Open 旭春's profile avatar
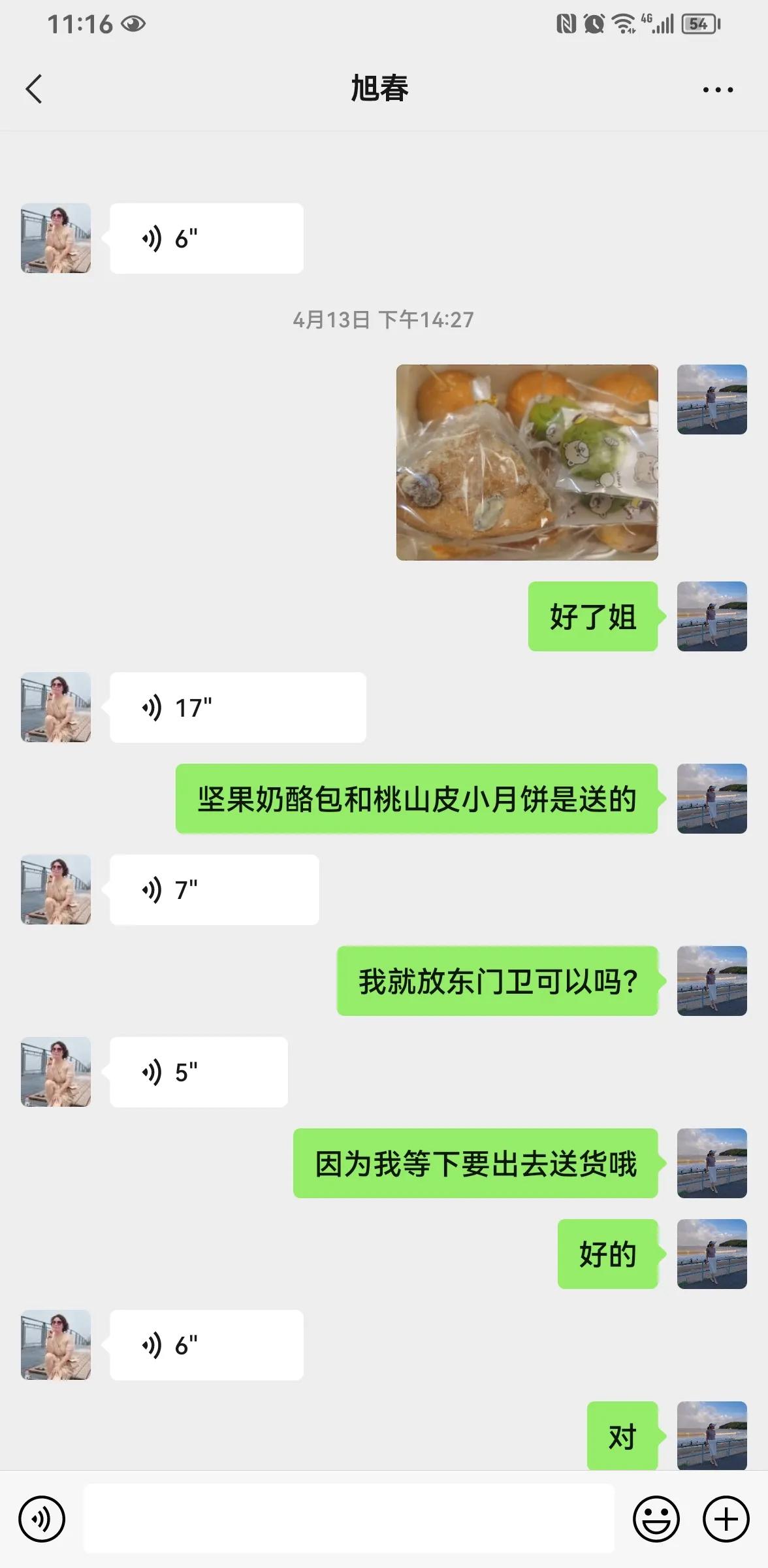Image resolution: width=768 pixels, height=1568 pixels. coord(56,238)
